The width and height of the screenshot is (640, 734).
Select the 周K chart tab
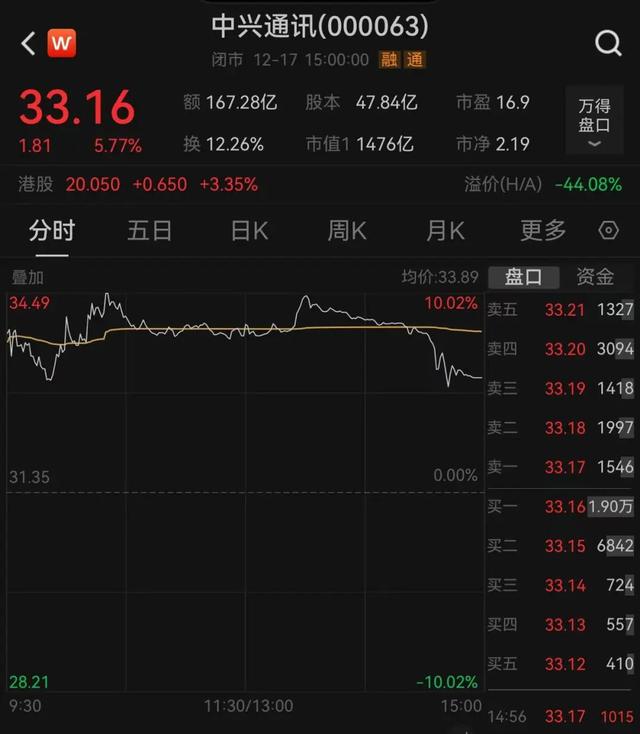tap(347, 231)
